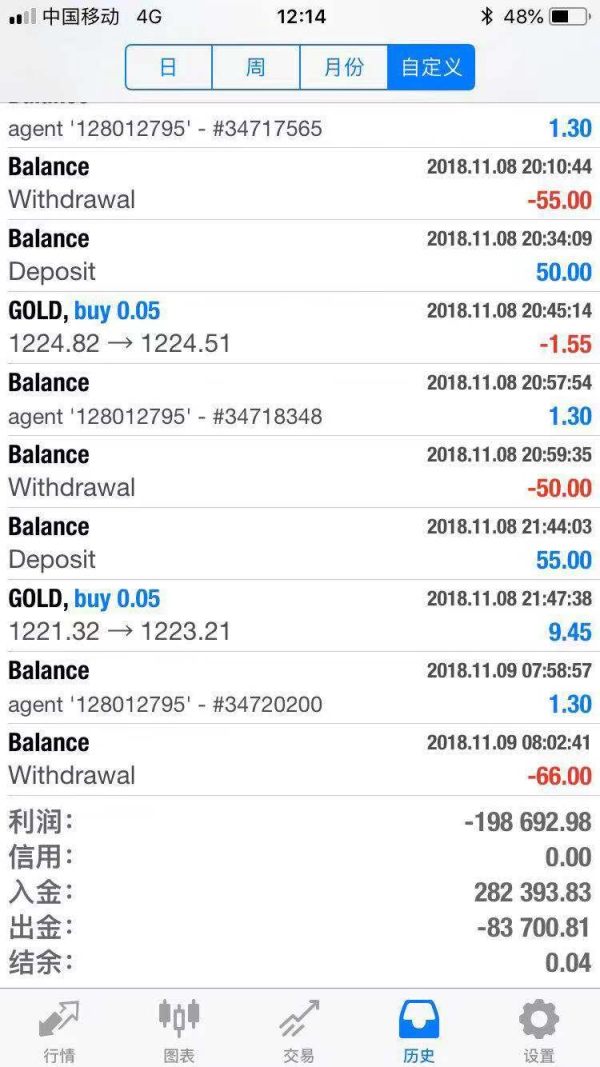Screen dimensions: 600x1067
Task: Select the 自定义 custom period
Action: 431,67
